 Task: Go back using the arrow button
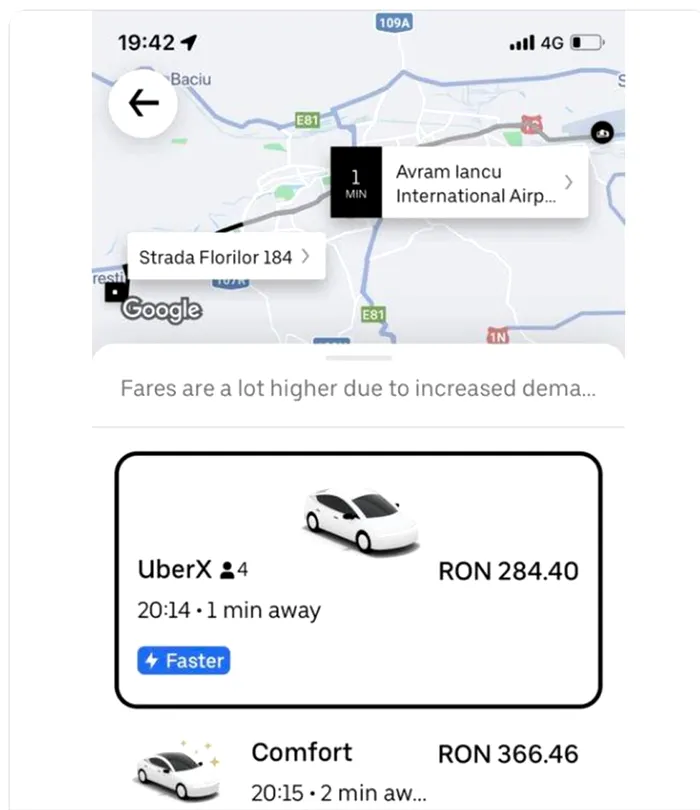coord(145,105)
